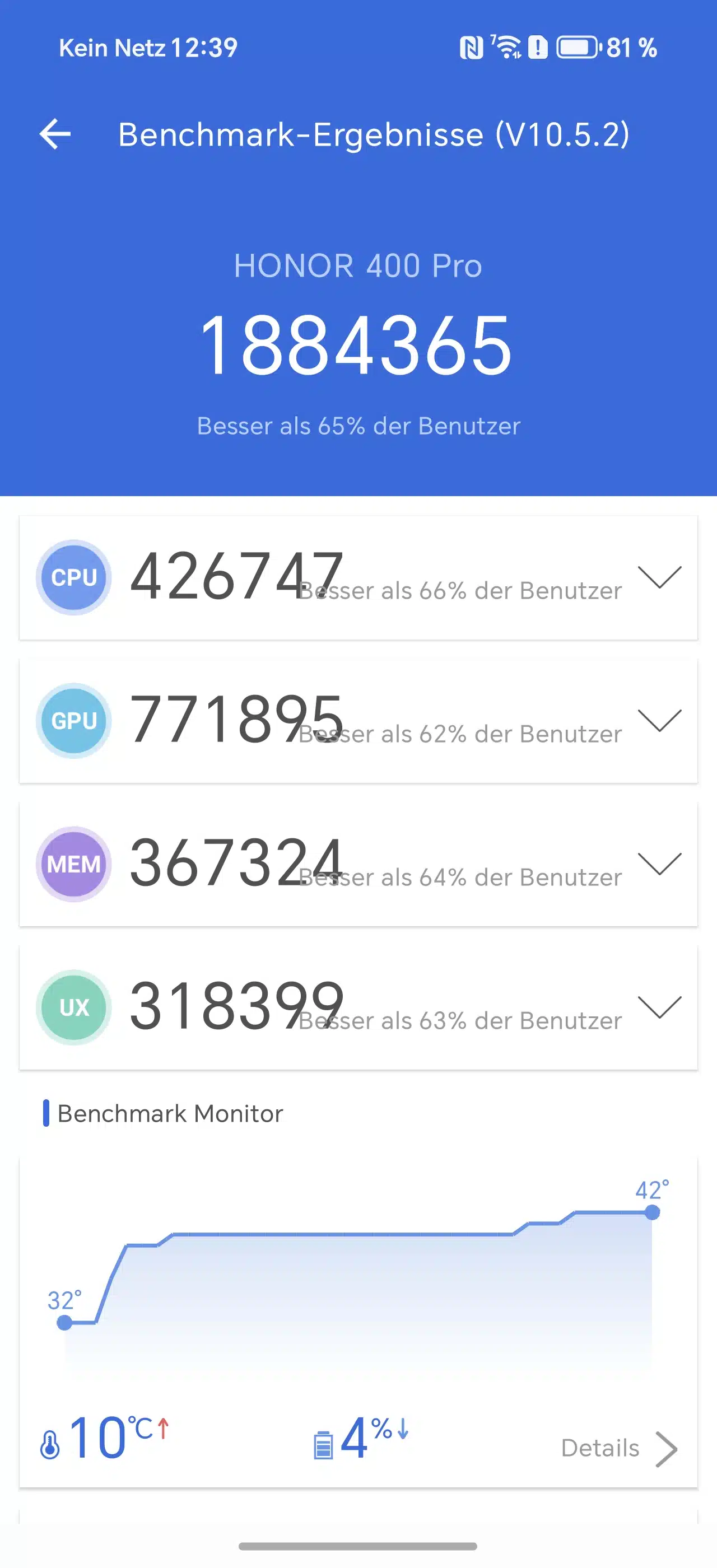This screenshot has height=1568, width=717.
Task: Go back using the arrow icon
Action: (55, 134)
